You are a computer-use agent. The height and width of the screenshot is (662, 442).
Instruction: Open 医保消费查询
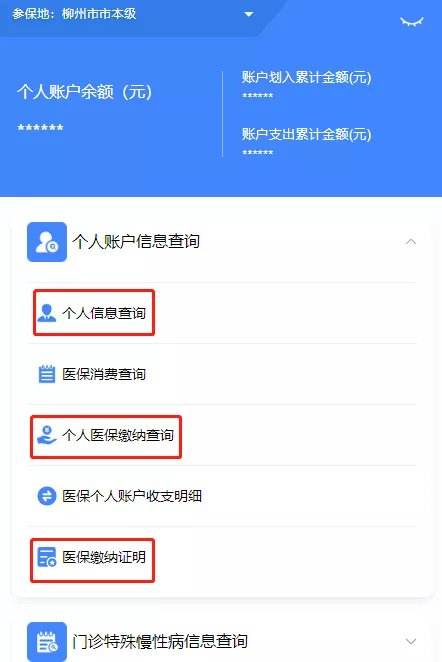tap(222, 374)
